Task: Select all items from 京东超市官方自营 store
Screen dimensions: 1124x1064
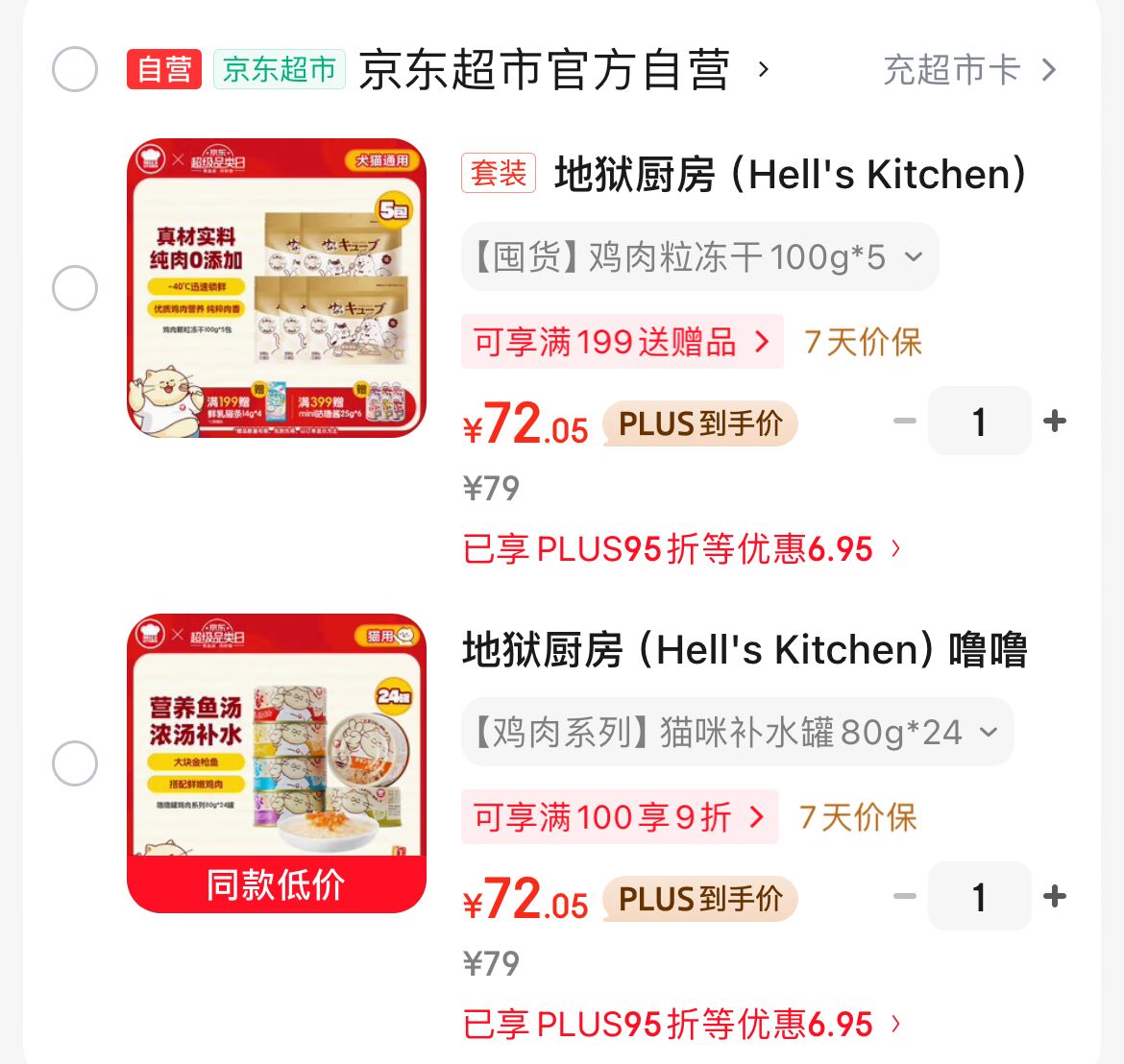Action: tap(75, 70)
